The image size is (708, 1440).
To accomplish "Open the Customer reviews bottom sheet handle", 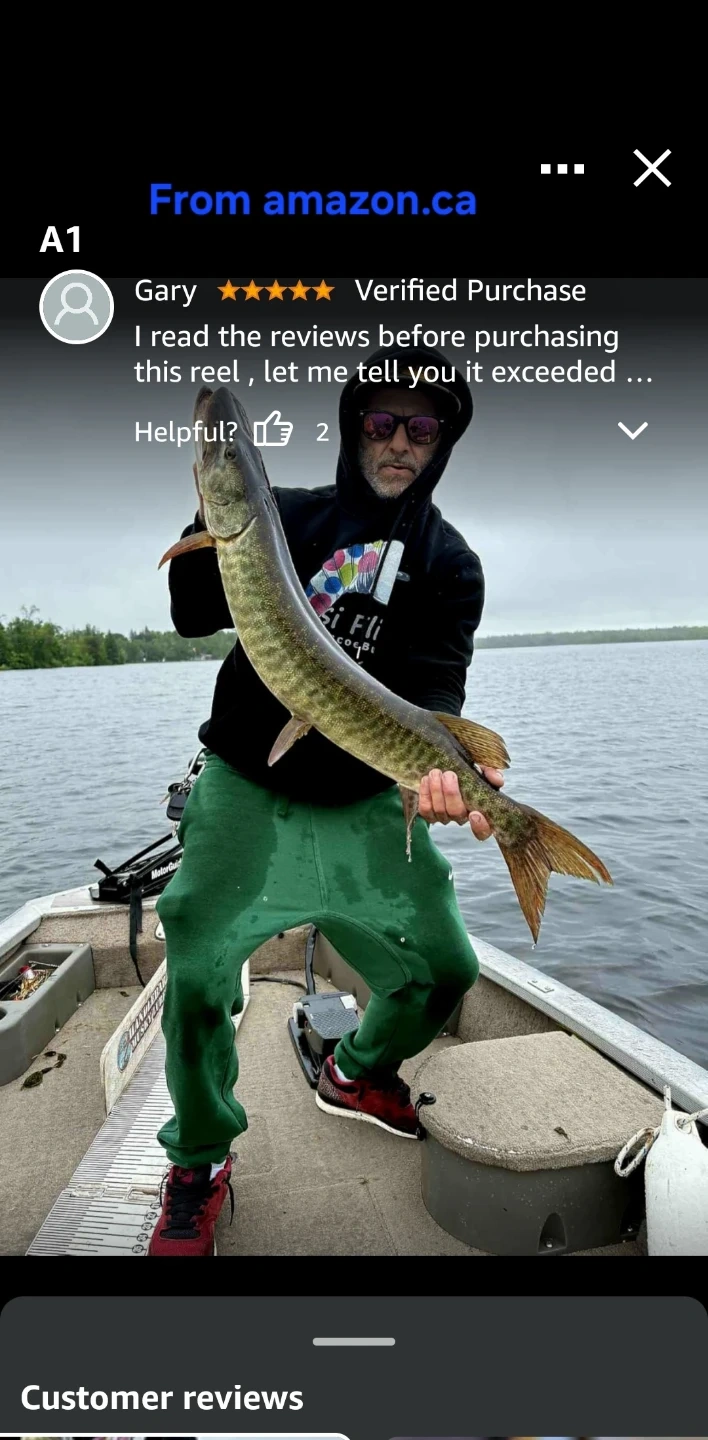I will (354, 1342).
